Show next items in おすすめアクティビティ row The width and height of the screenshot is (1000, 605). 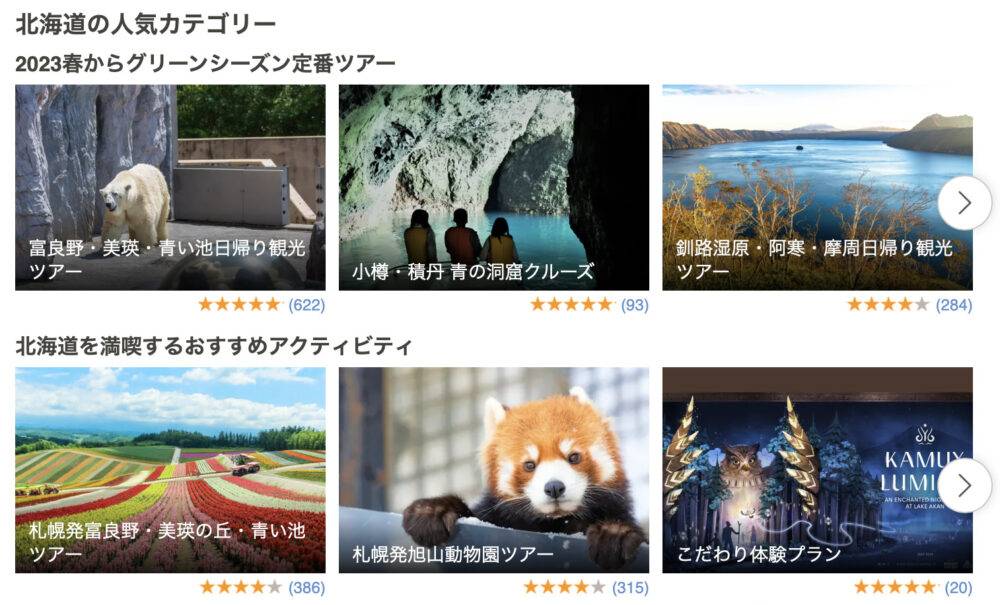tap(964, 486)
